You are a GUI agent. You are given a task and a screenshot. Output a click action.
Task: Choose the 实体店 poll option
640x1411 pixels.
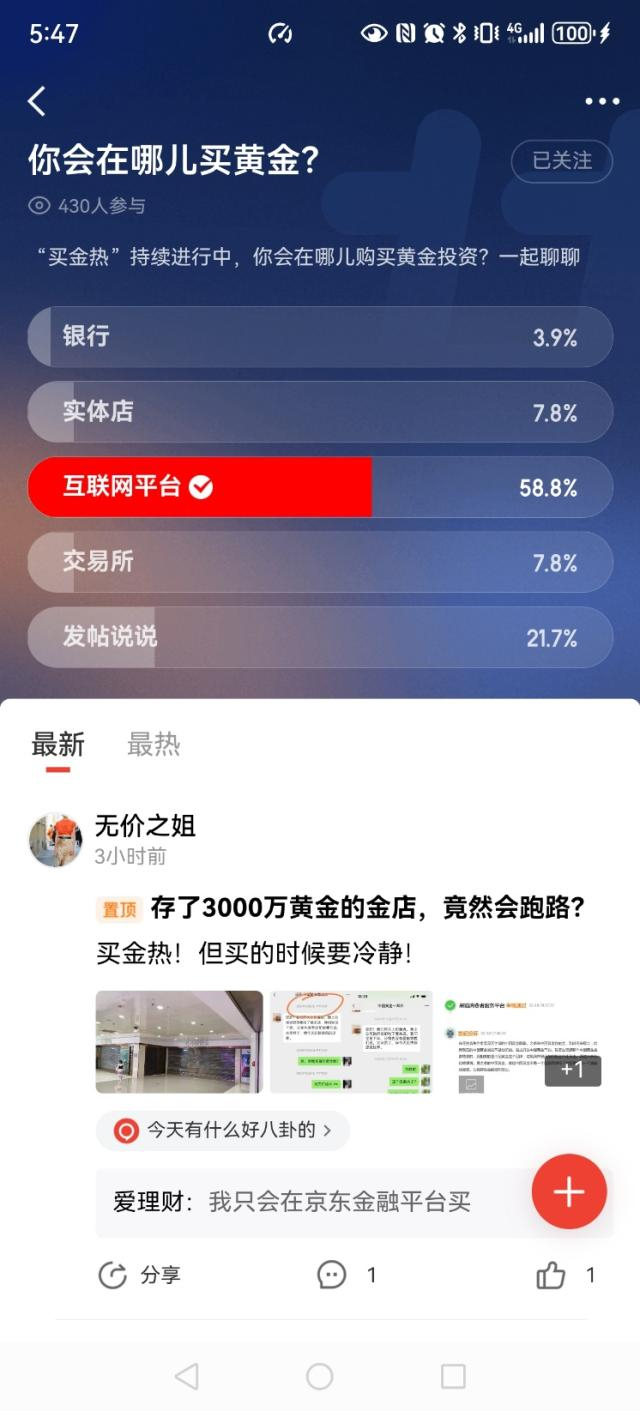320,412
